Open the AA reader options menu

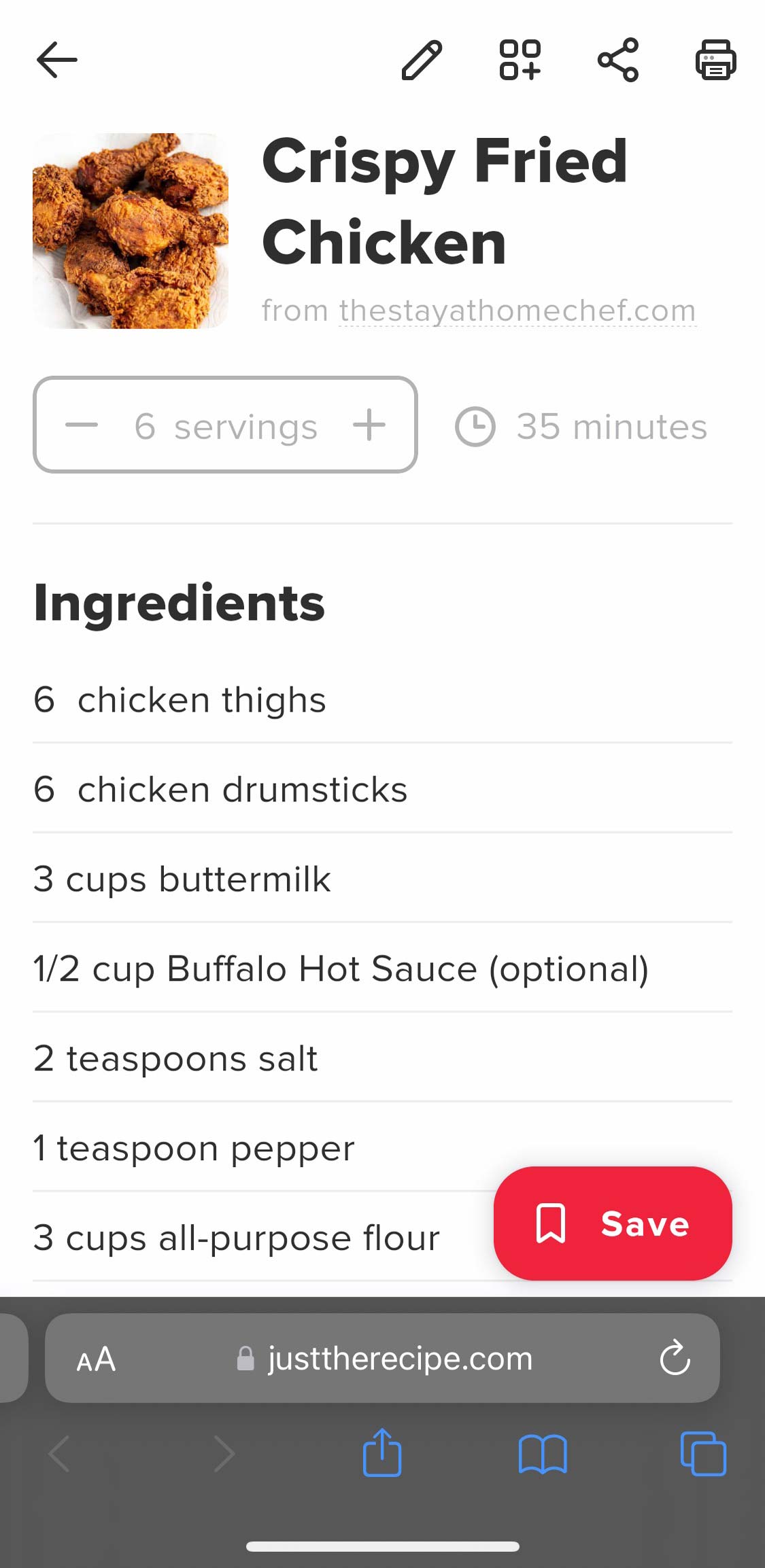[96, 1359]
